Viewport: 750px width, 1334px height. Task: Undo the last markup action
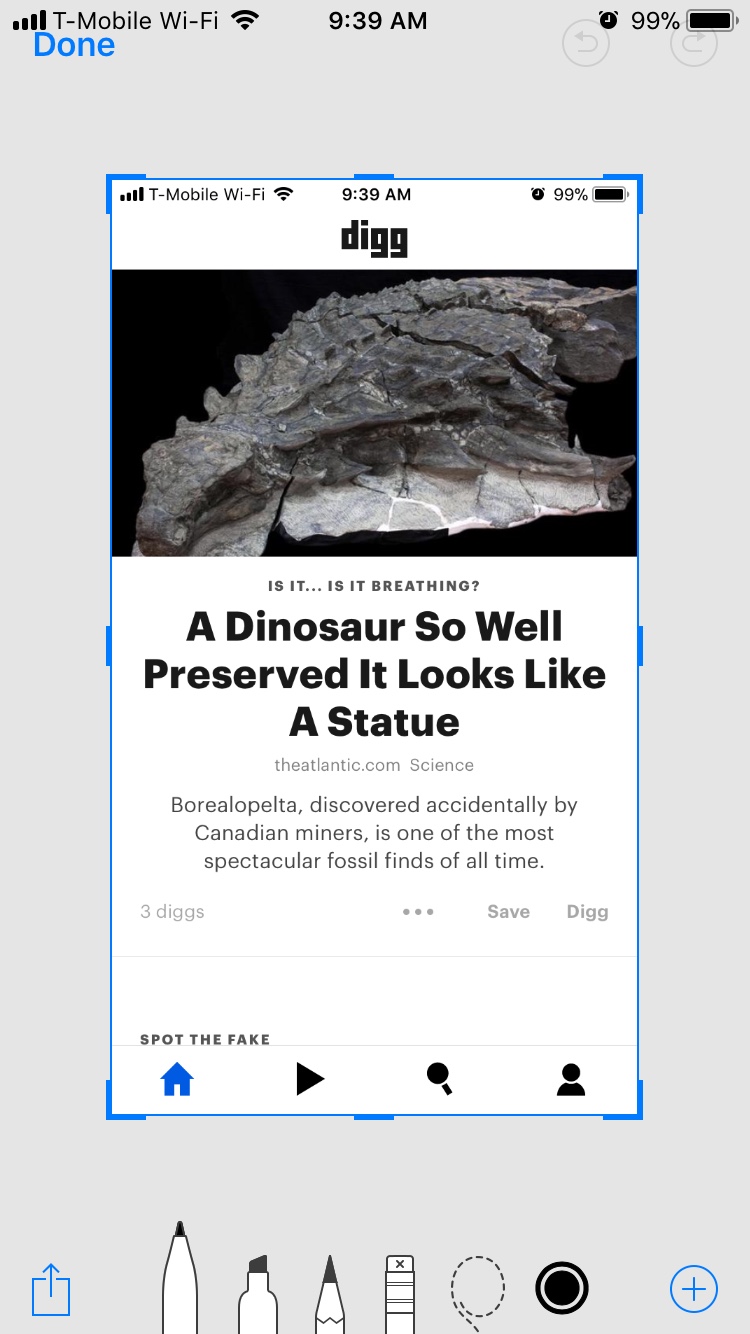pos(586,45)
